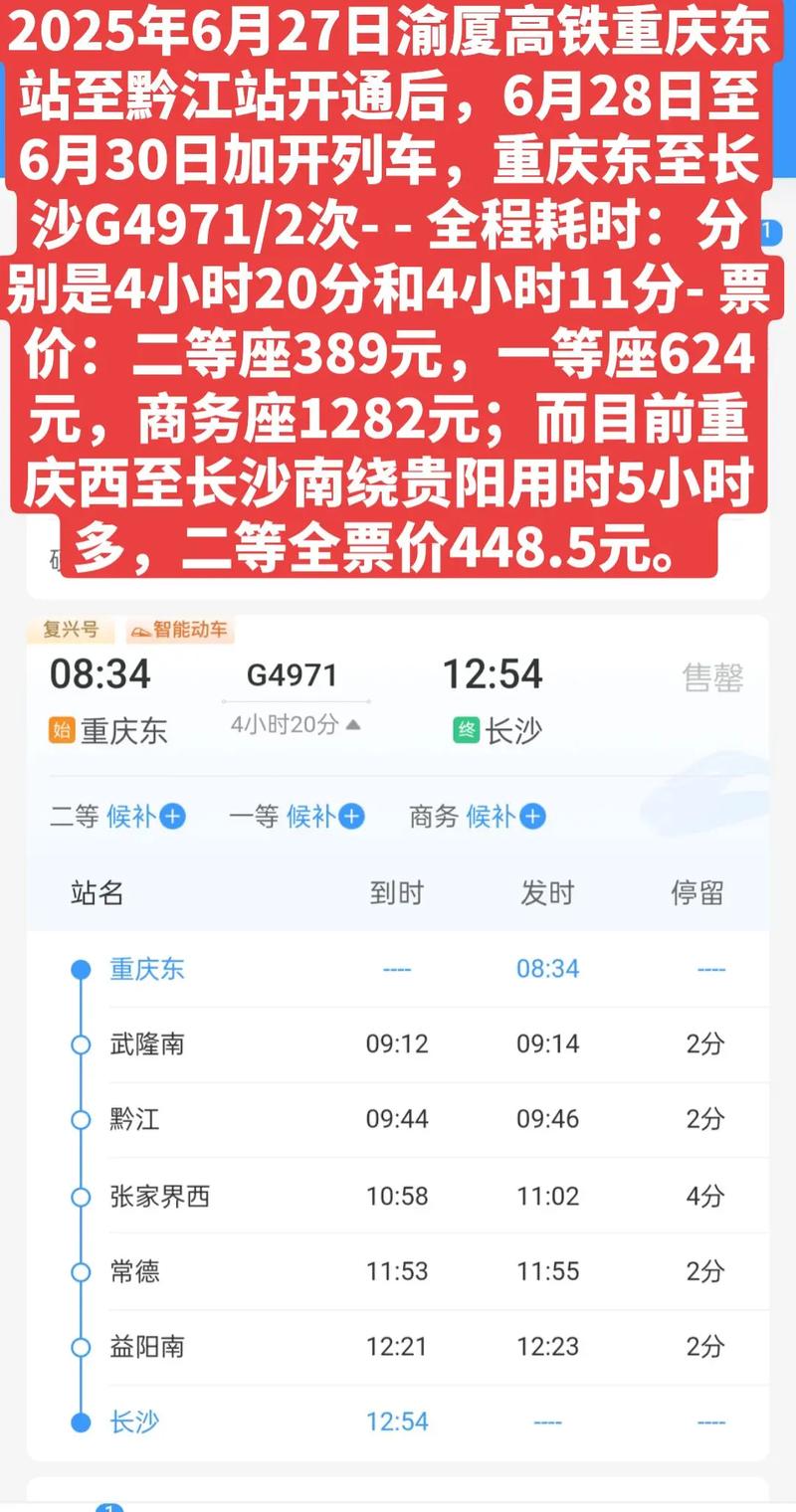
Task: Click the timeline dot beside 张家界西
Action: point(81,1196)
